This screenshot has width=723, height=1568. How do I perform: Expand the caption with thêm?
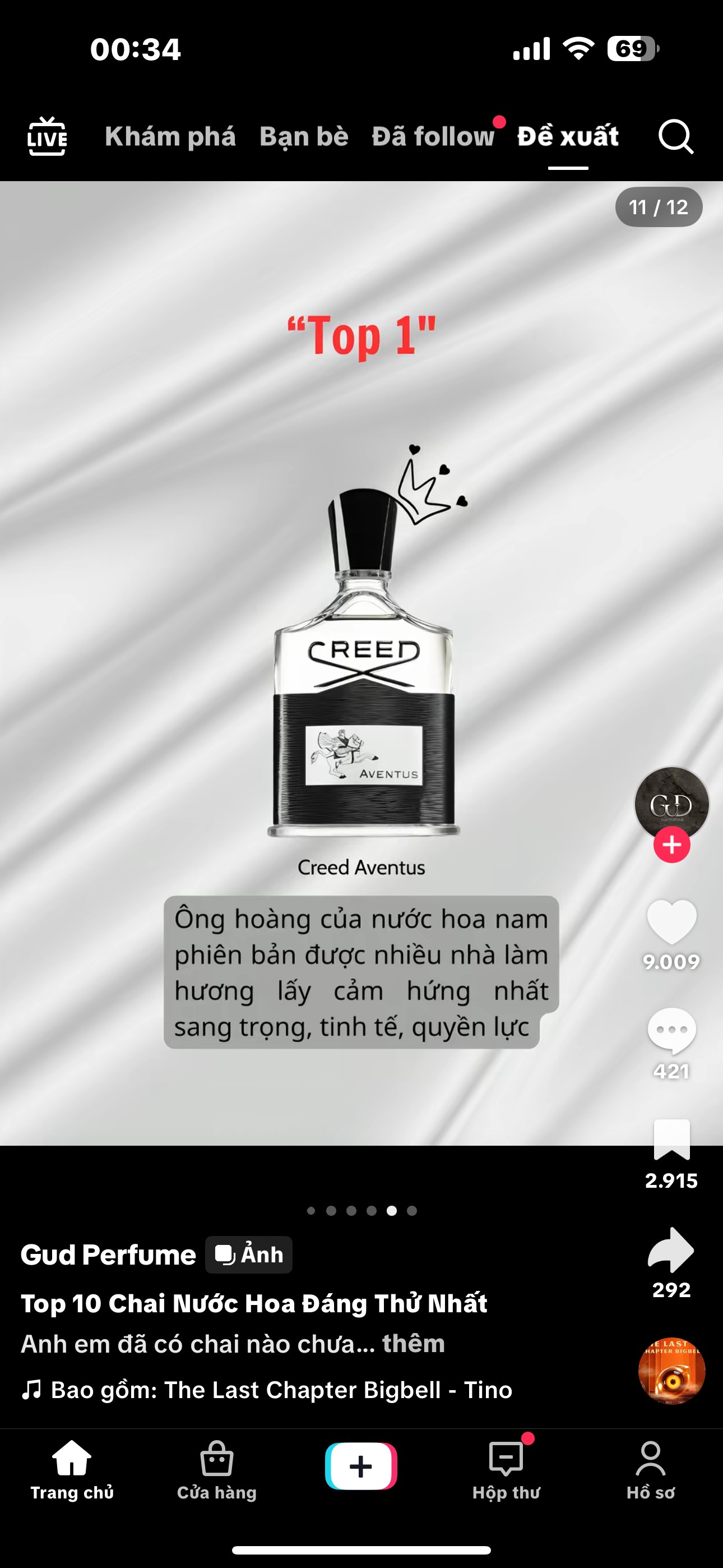click(414, 1343)
